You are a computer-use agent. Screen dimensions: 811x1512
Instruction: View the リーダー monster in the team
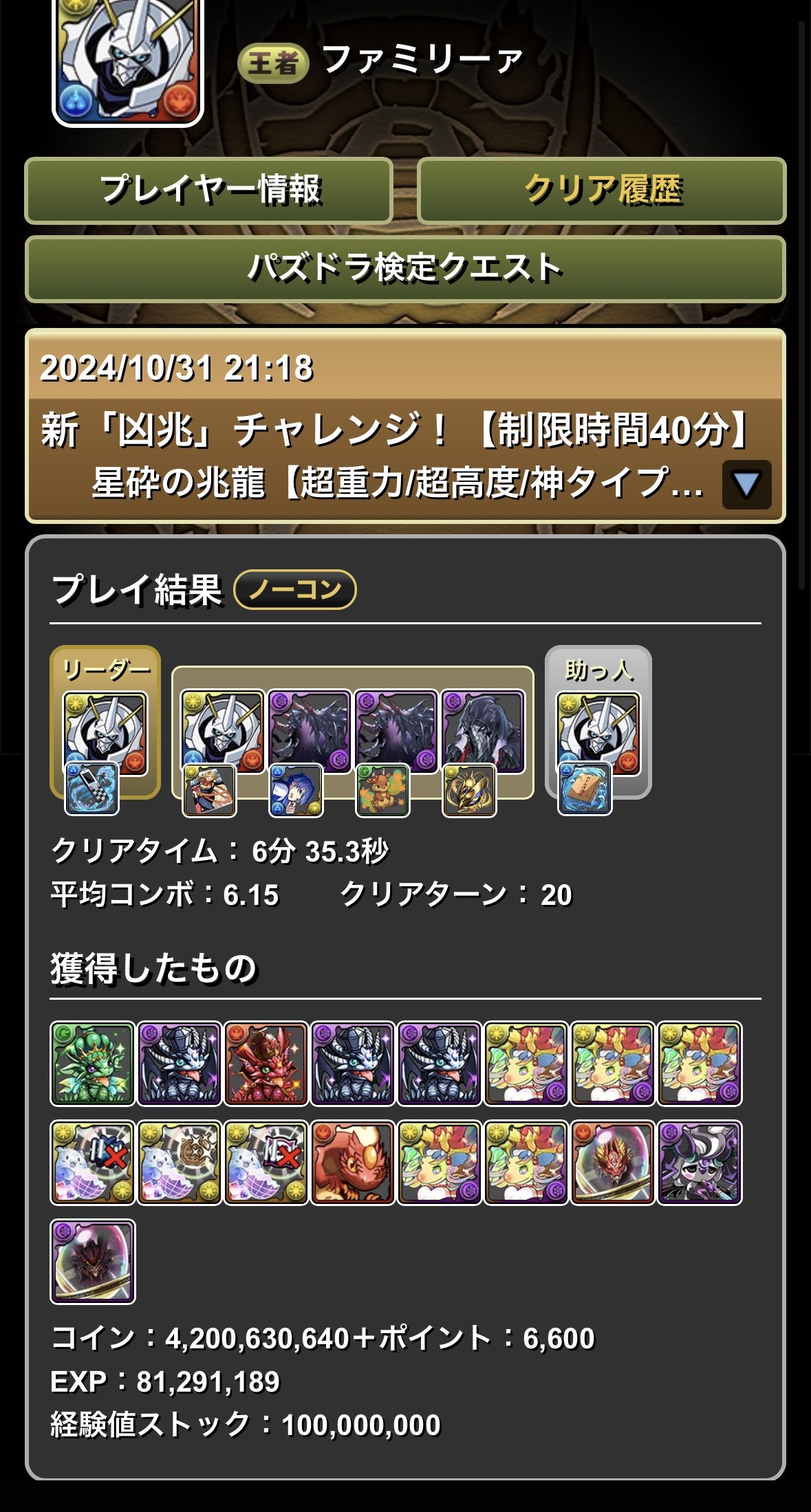pyautogui.click(x=105, y=733)
